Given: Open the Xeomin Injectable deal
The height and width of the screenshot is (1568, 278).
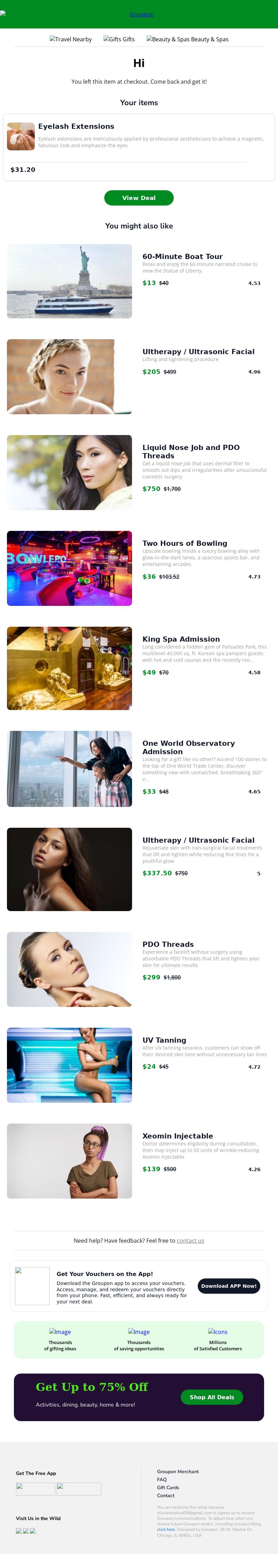Looking at the screenshot, I should pyautogui.click(x=178, y=1136).
